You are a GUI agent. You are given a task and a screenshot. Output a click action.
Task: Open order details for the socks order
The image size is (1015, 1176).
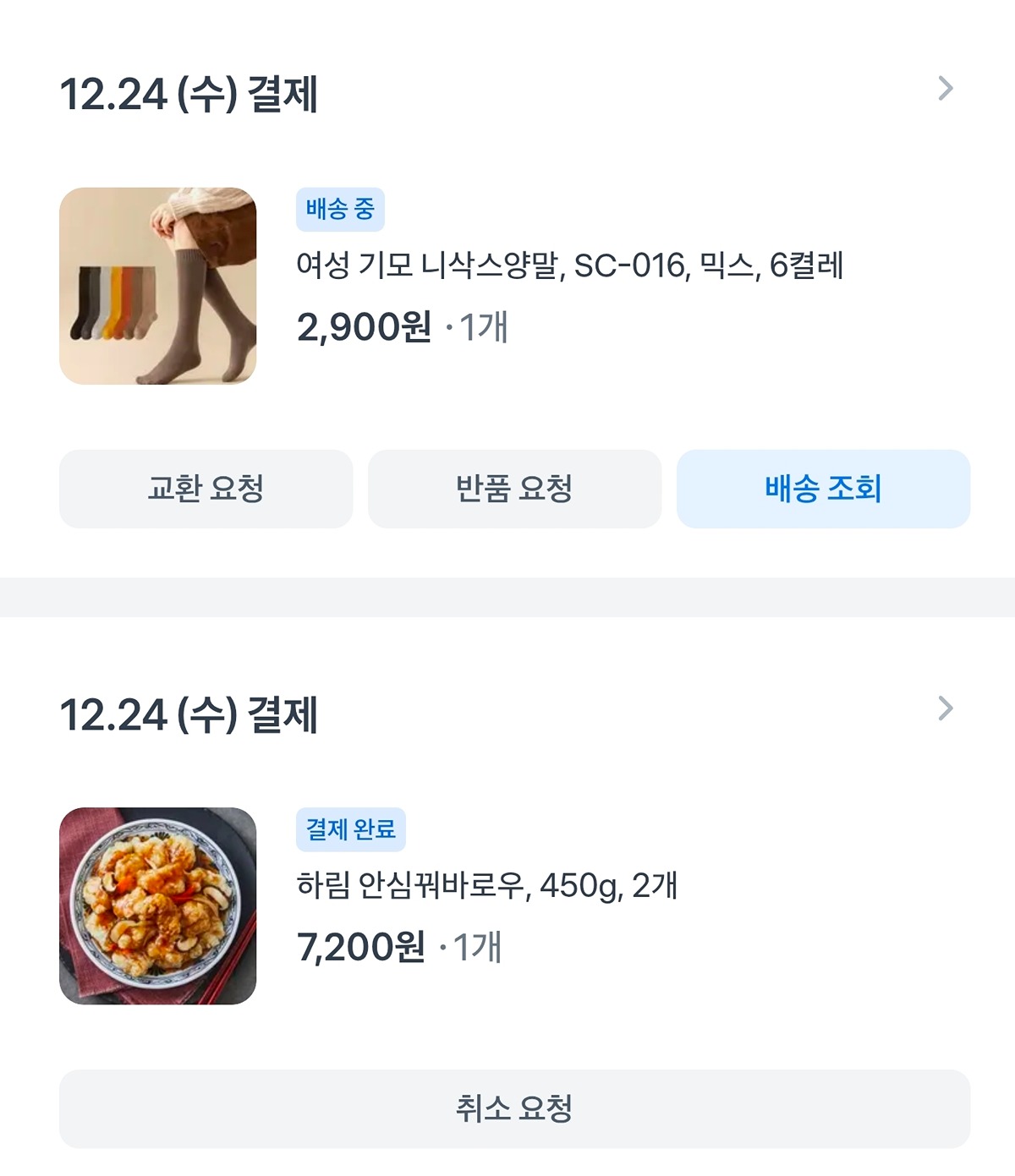945,89
